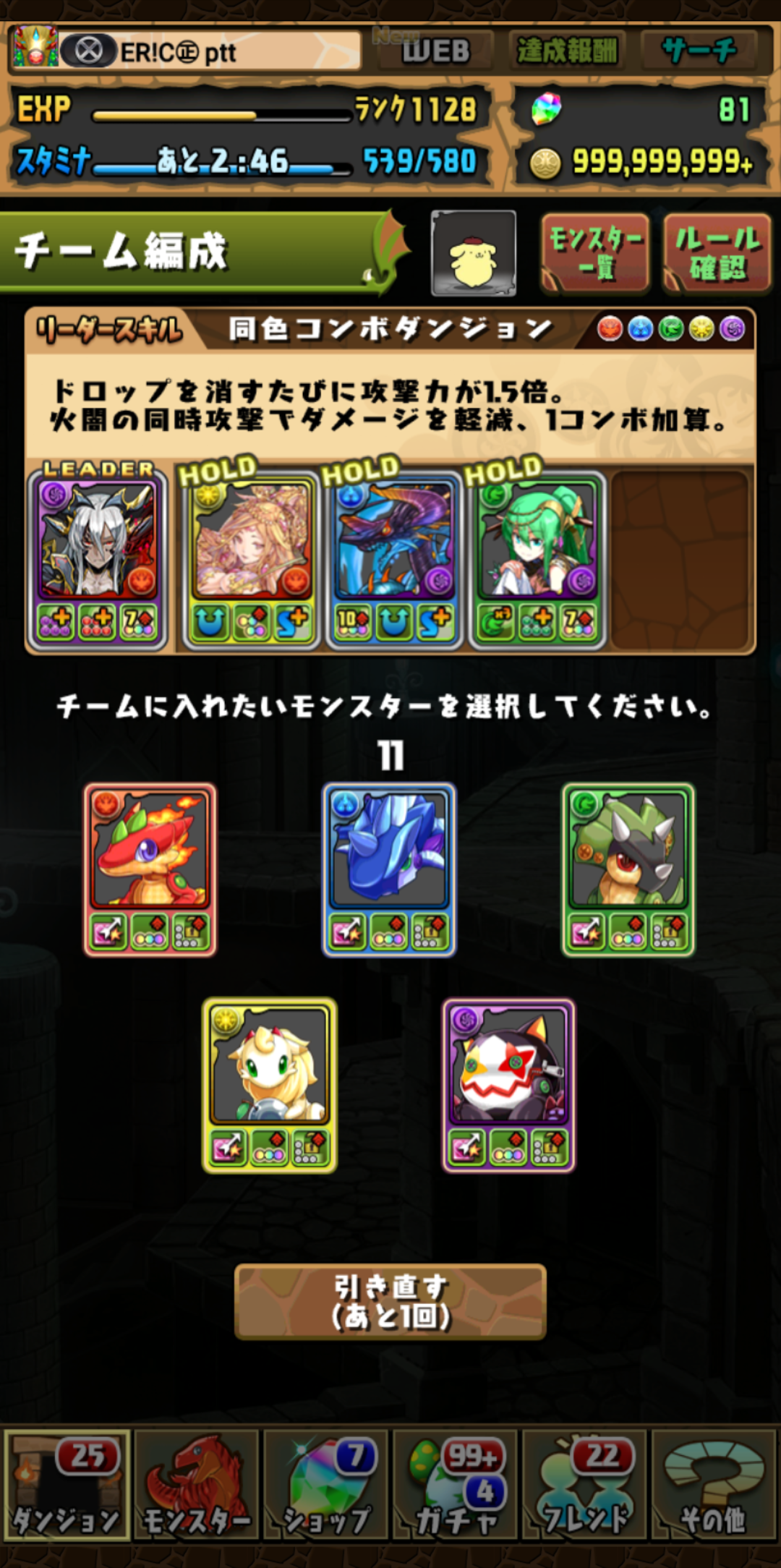Check rules with ルール確認 button
Image resolution: width=781 pixels, height=1568 pixels.
pyautogui.click(x=717, y=252)
